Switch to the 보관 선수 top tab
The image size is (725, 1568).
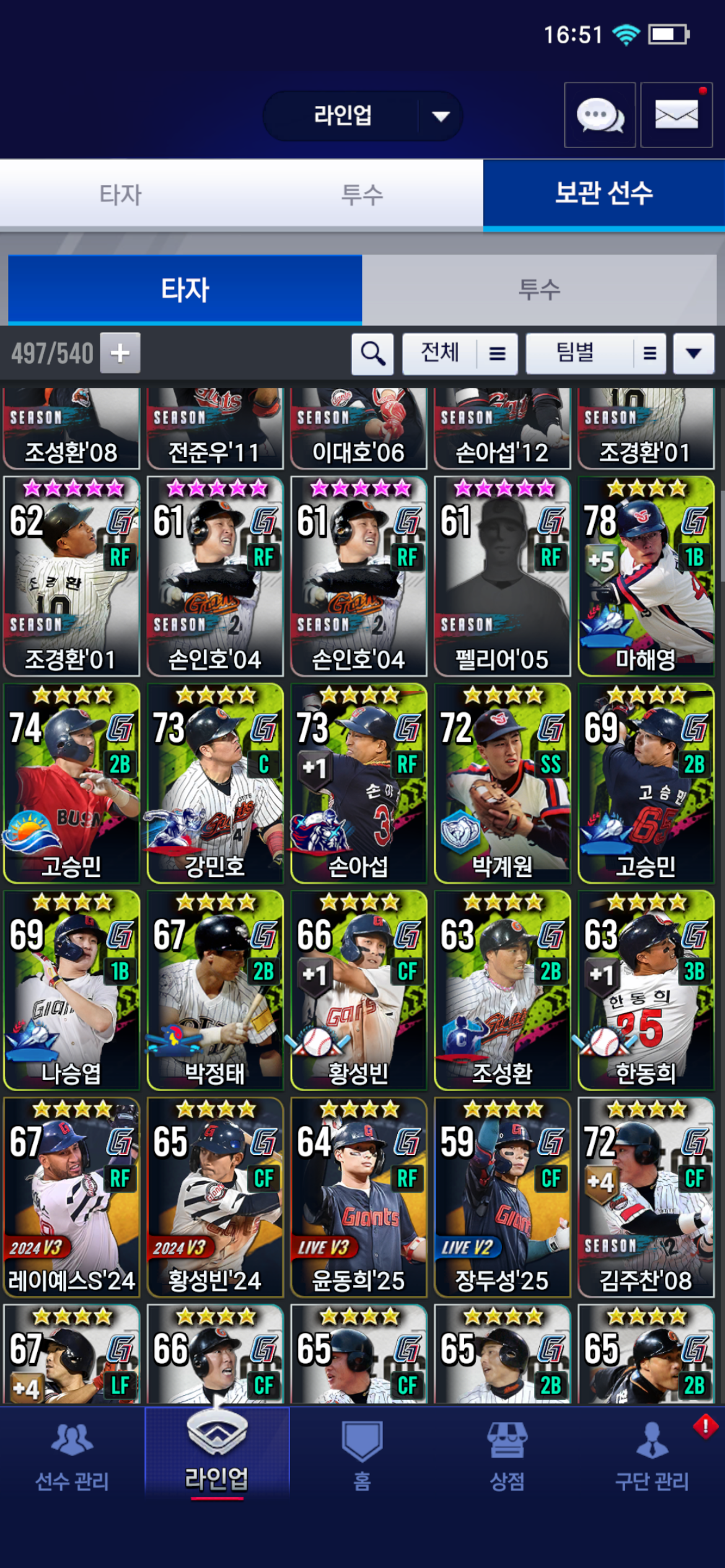click(604, 193)
